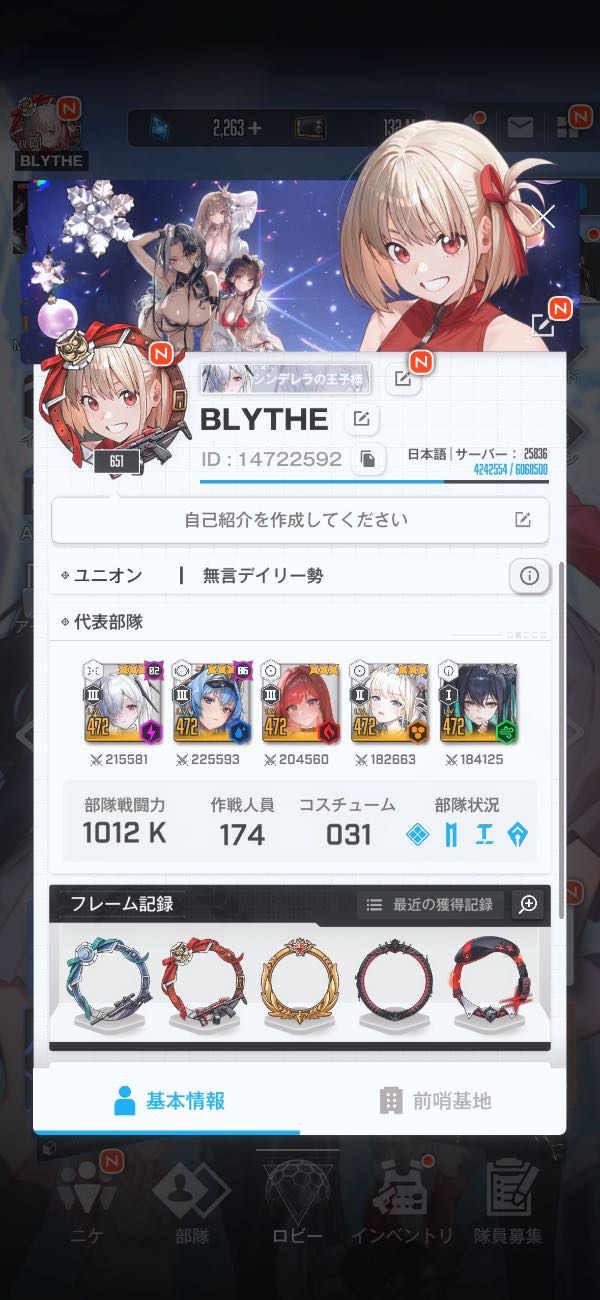Open 最近の獲得記録 frame list
The width and height of the screenshot is (600, 1300).
[432, 904]
